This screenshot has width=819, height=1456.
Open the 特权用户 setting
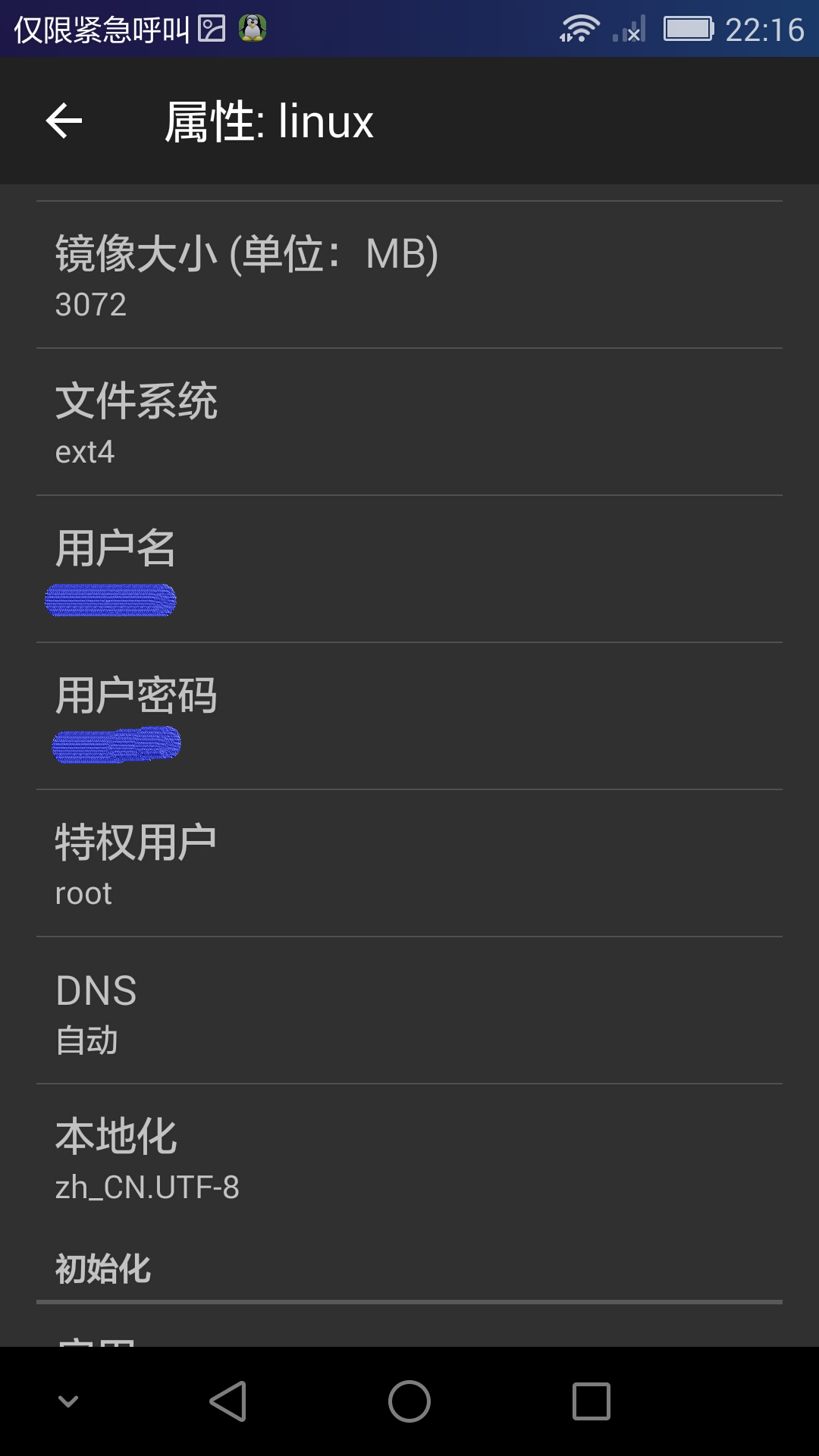click(409, 863)
